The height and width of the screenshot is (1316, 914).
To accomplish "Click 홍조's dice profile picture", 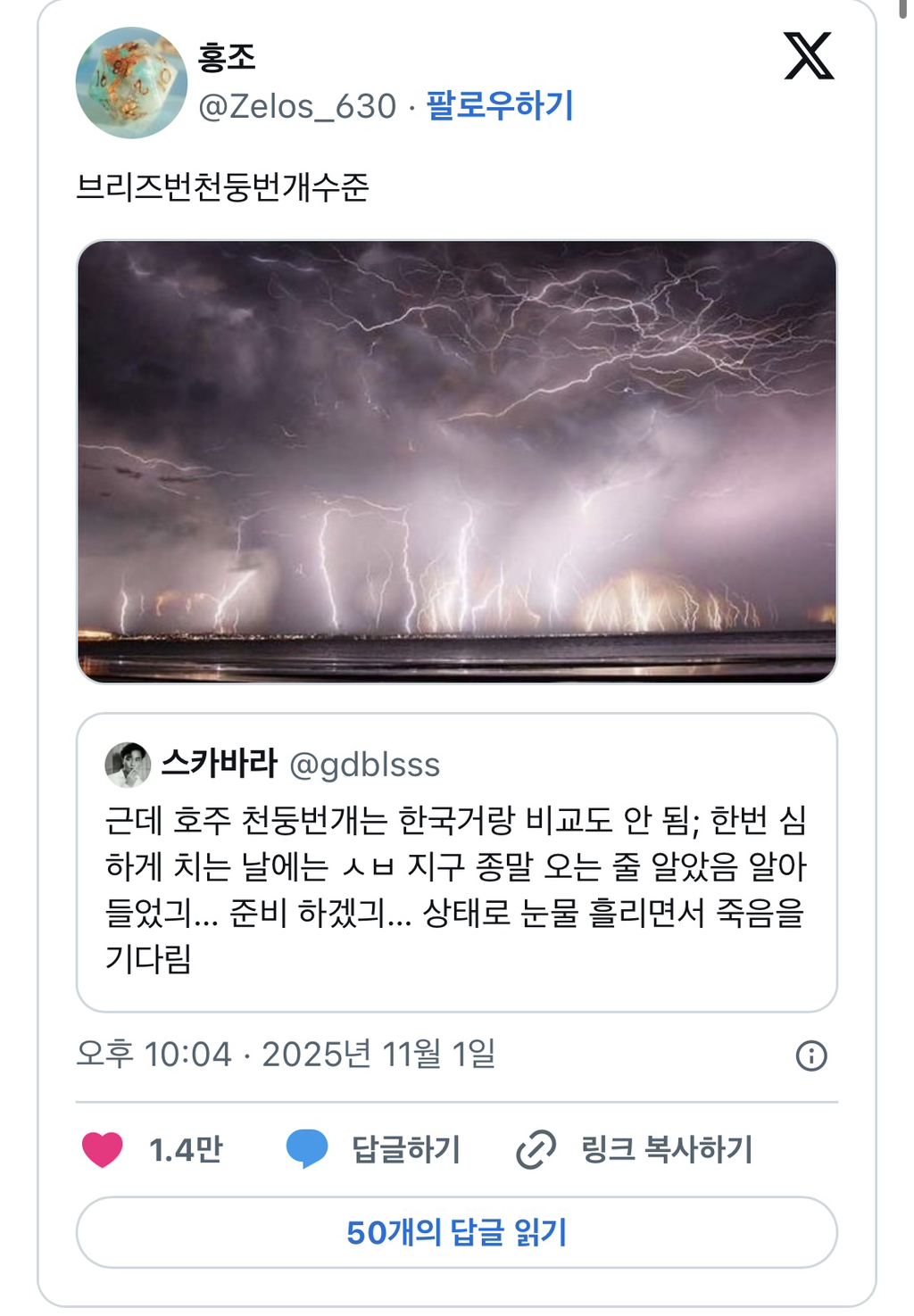I will [131, 84].
